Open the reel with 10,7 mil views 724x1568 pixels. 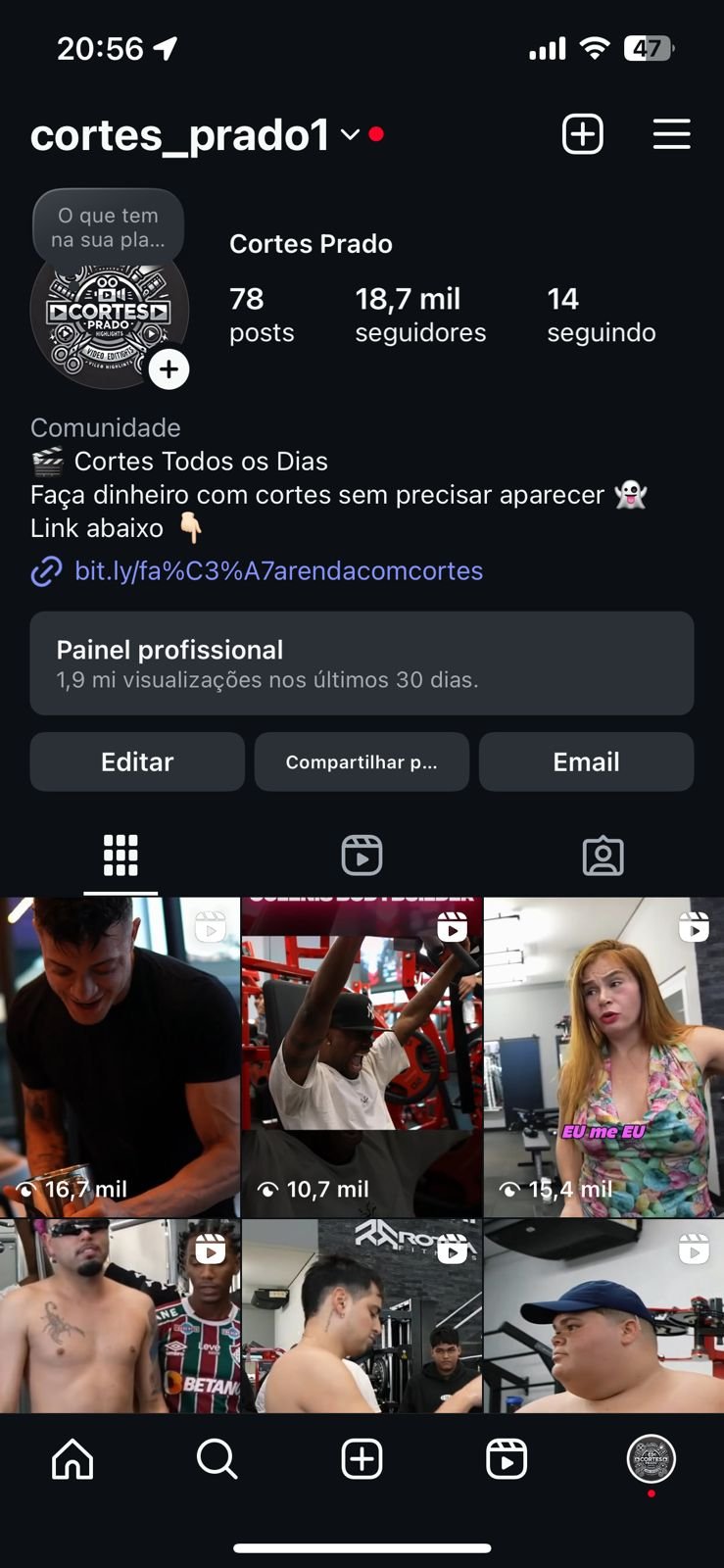click(x=362, y=1056)
